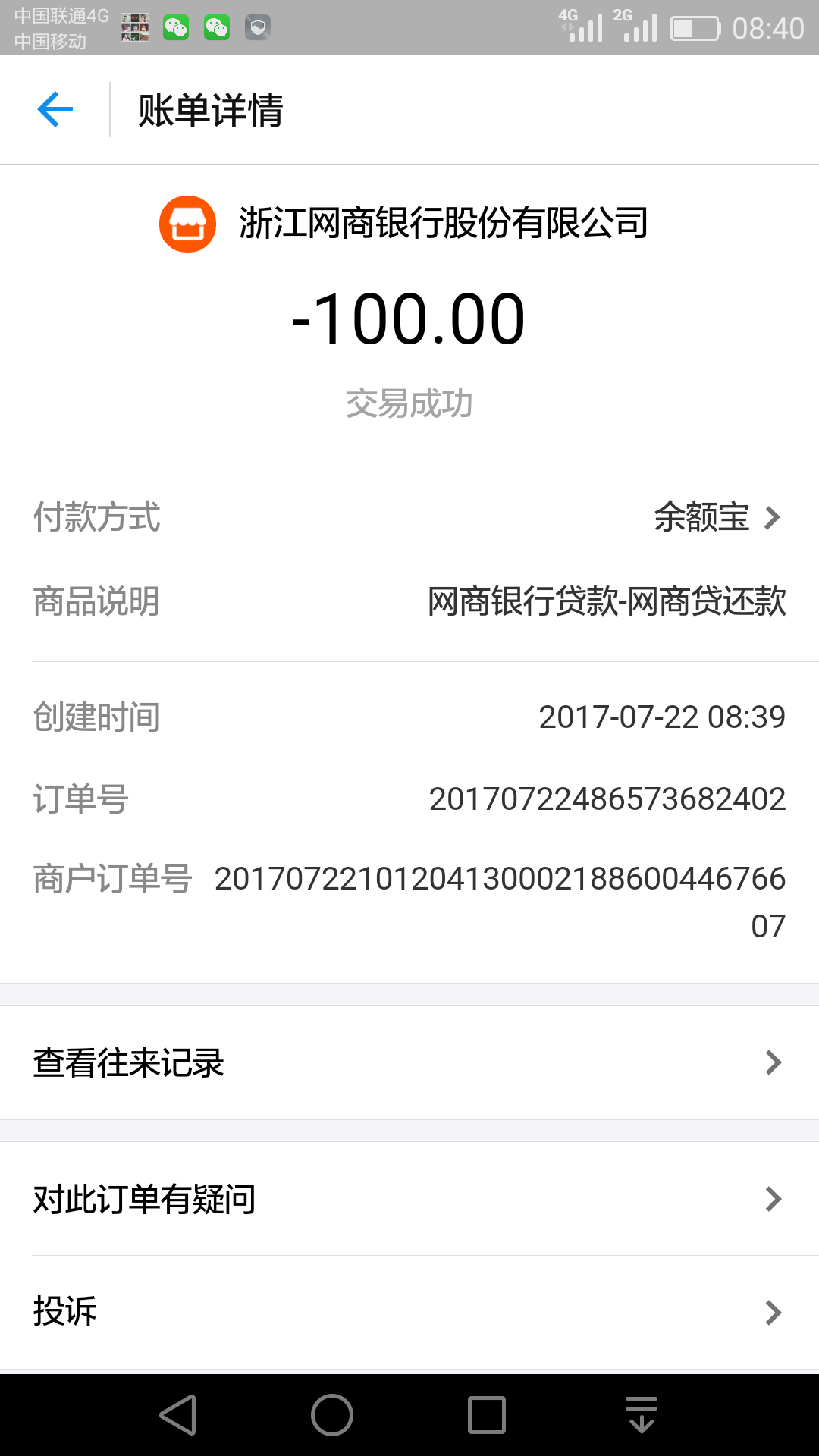
Task: Tap the 账单详情 header title
Action: click(x=210, y=109)
